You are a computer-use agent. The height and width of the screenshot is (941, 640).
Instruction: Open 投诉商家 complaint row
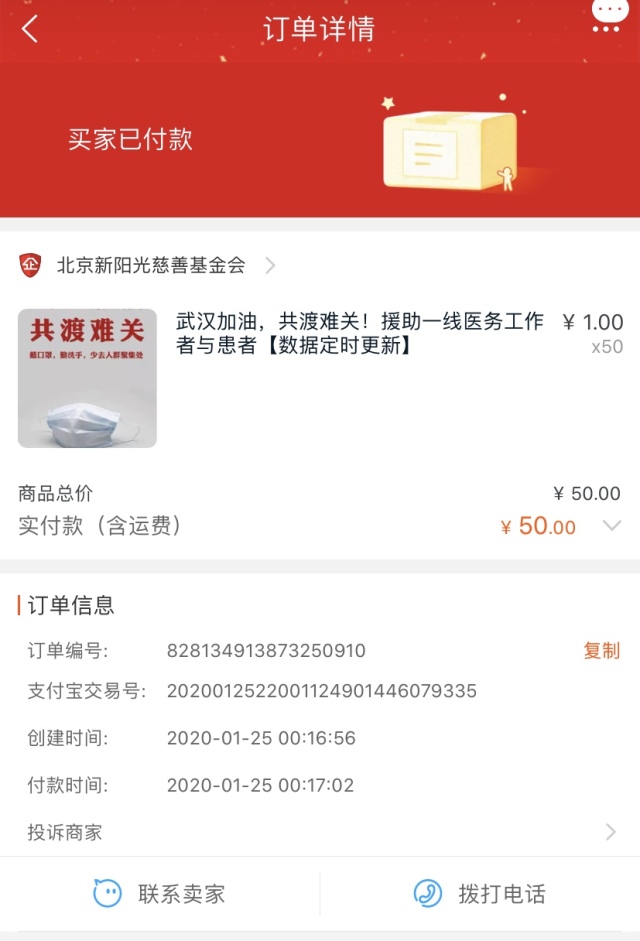tap(320, 832)
